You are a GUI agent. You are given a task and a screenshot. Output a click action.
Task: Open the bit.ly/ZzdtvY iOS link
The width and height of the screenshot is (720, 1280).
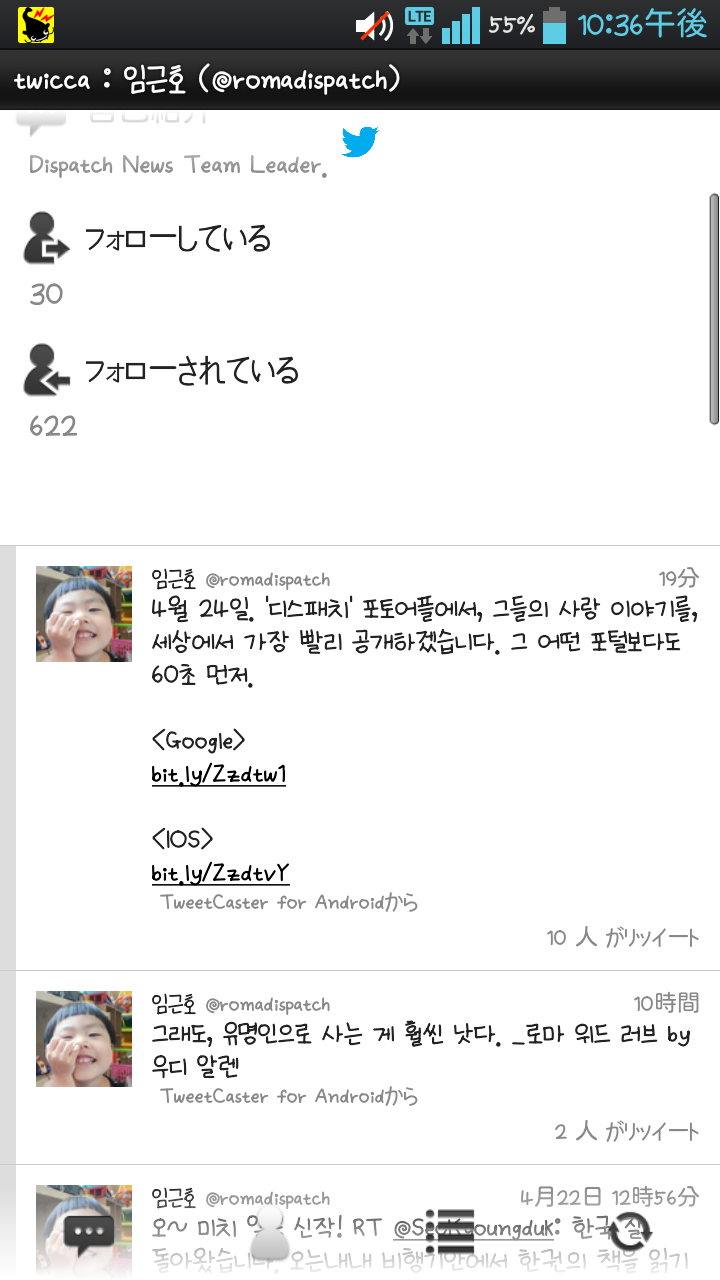[220, 873]
